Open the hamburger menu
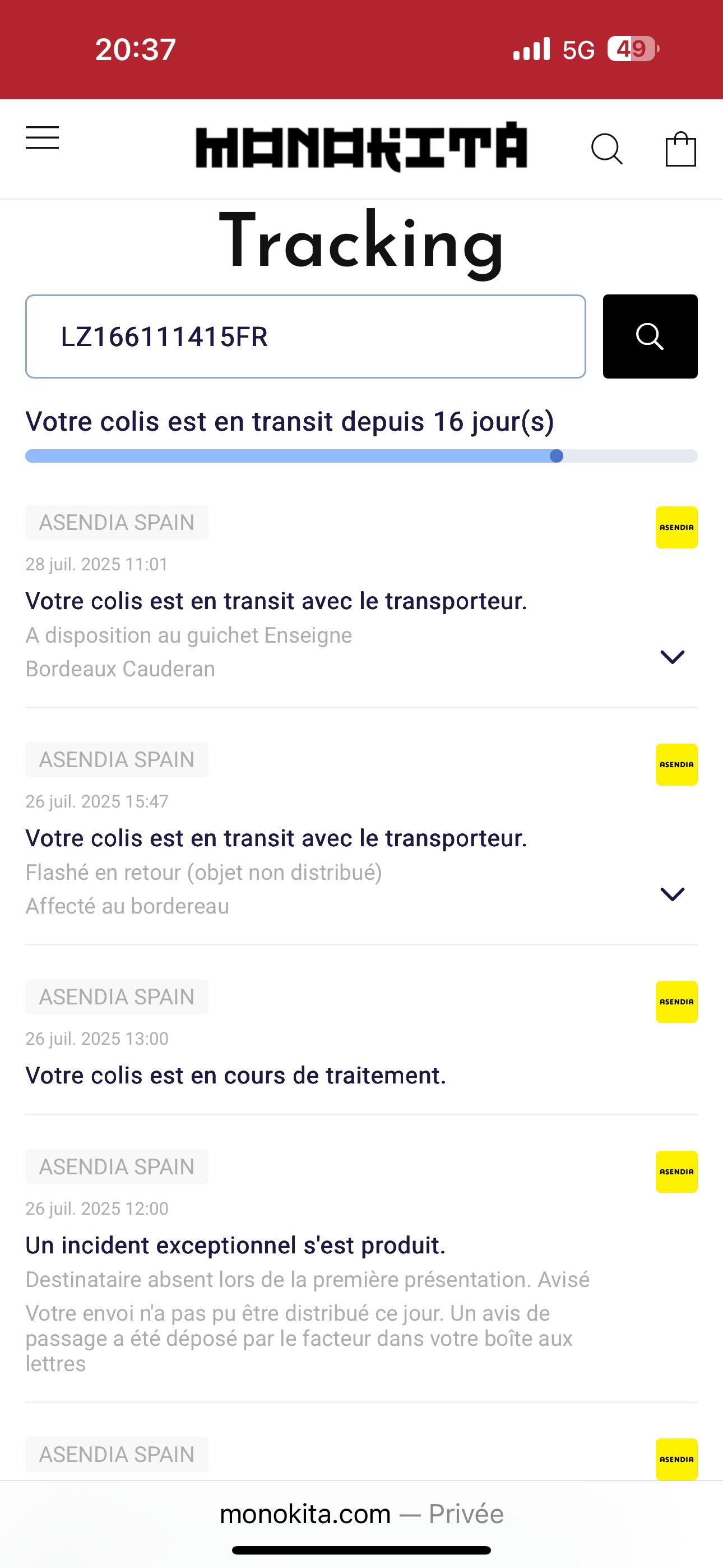Viewport: 723px width, 1568px height. (43, 137)
